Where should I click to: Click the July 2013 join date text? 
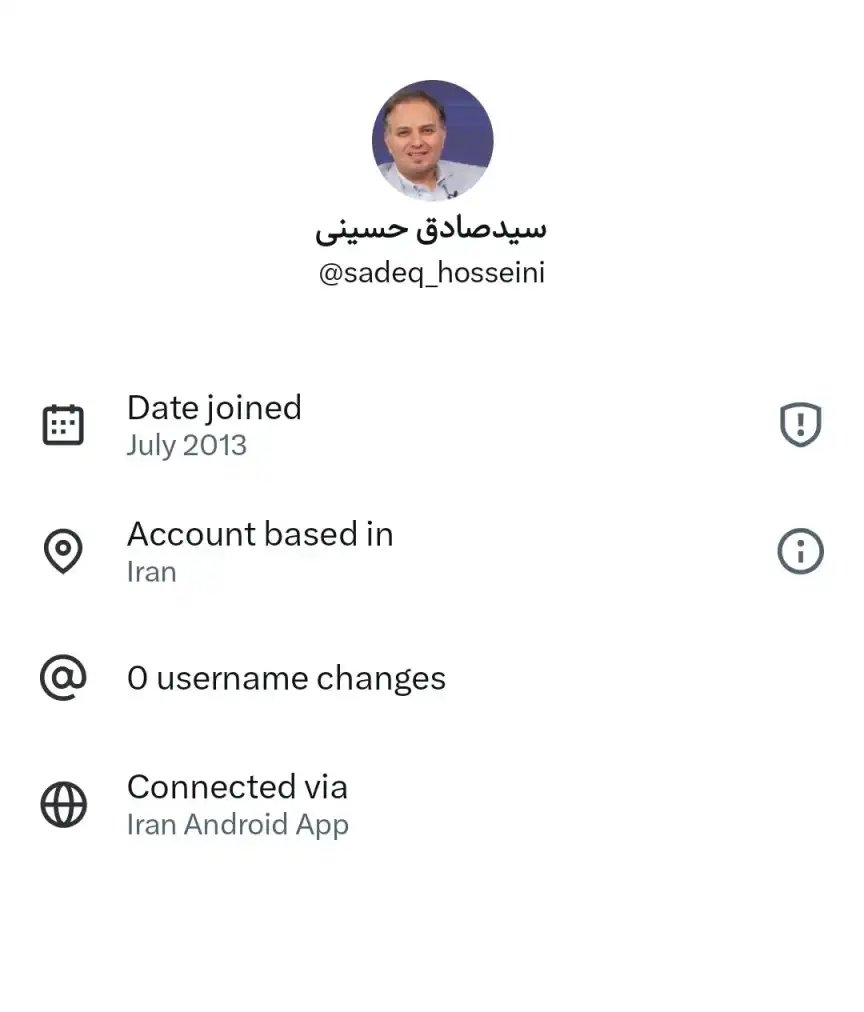[x=187, y=446]
